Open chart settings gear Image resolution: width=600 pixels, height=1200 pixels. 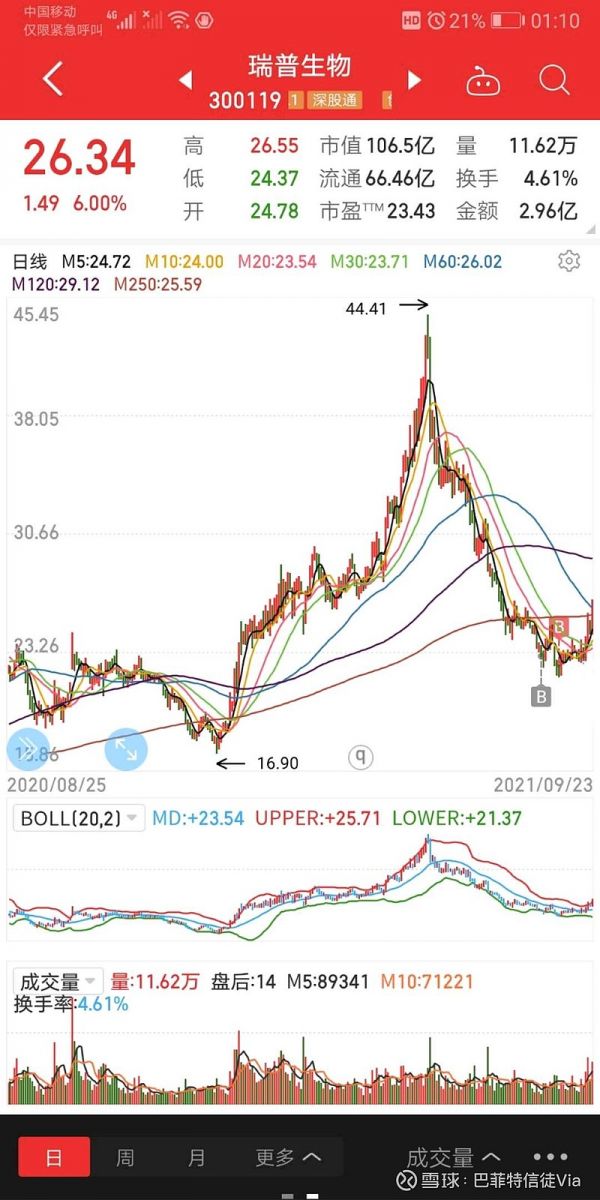pos(569,262)
